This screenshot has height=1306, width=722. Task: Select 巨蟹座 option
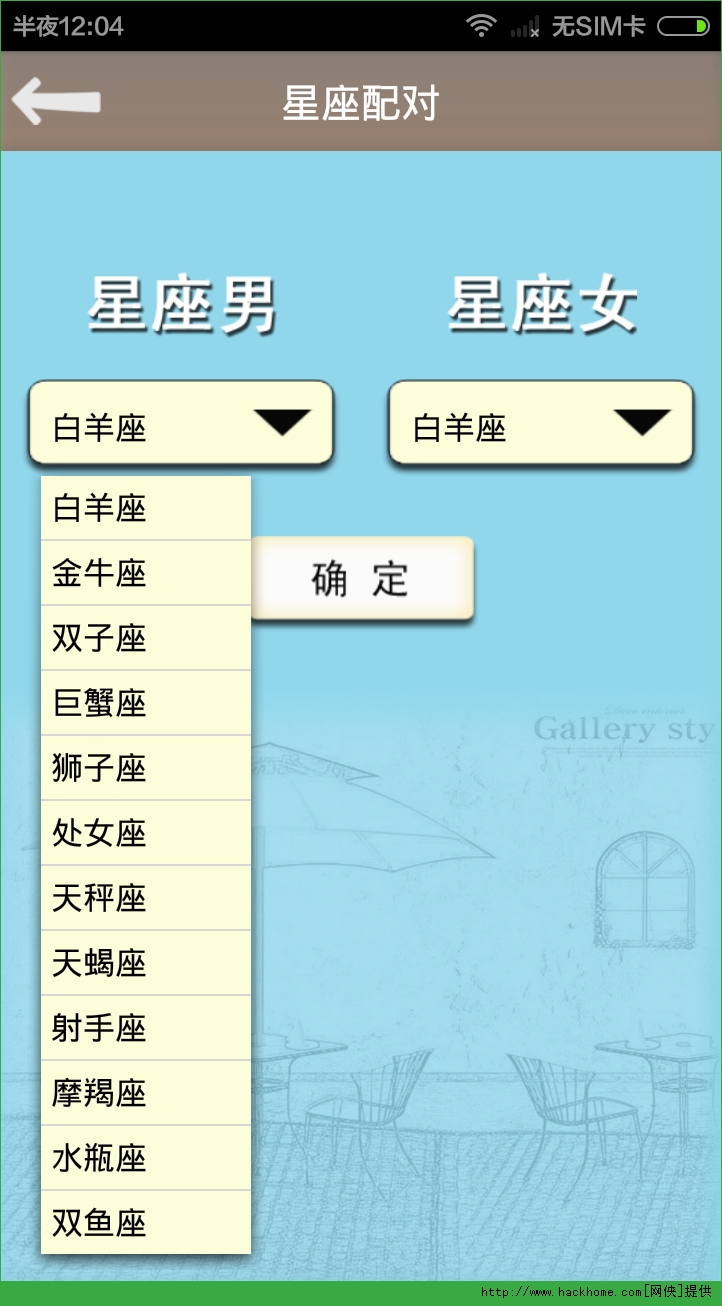coord(146,703)
